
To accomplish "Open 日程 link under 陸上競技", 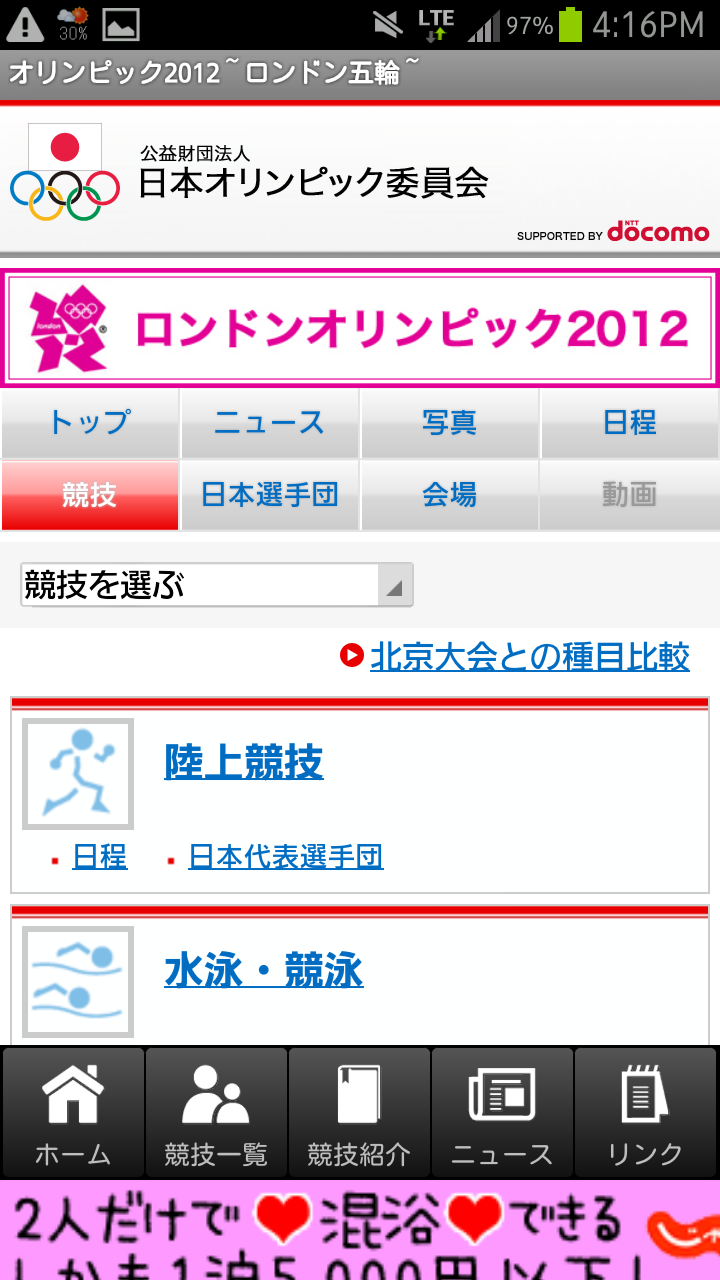I will (100, 857).
